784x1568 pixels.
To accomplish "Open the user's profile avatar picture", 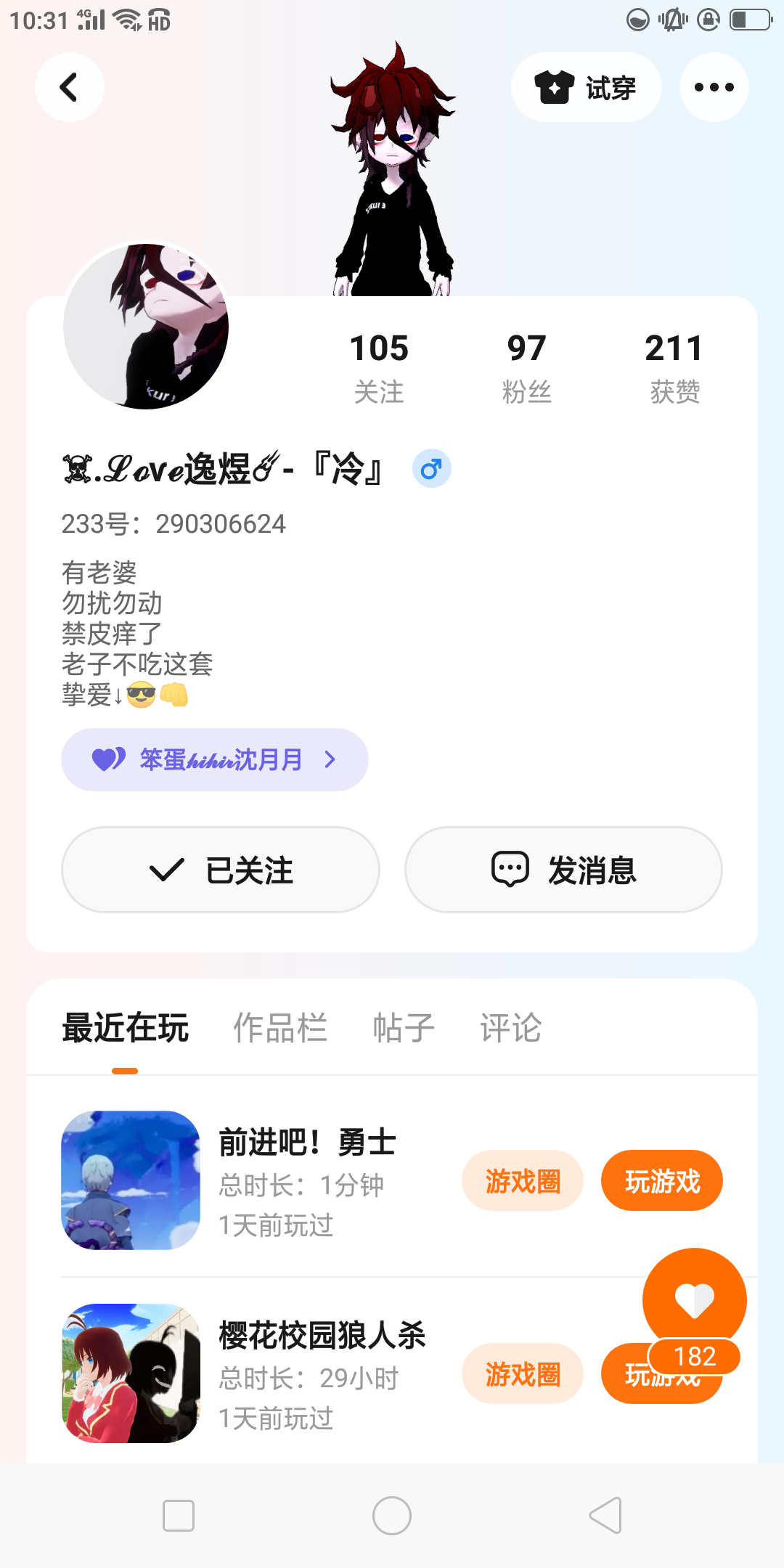I will point(146,326).
